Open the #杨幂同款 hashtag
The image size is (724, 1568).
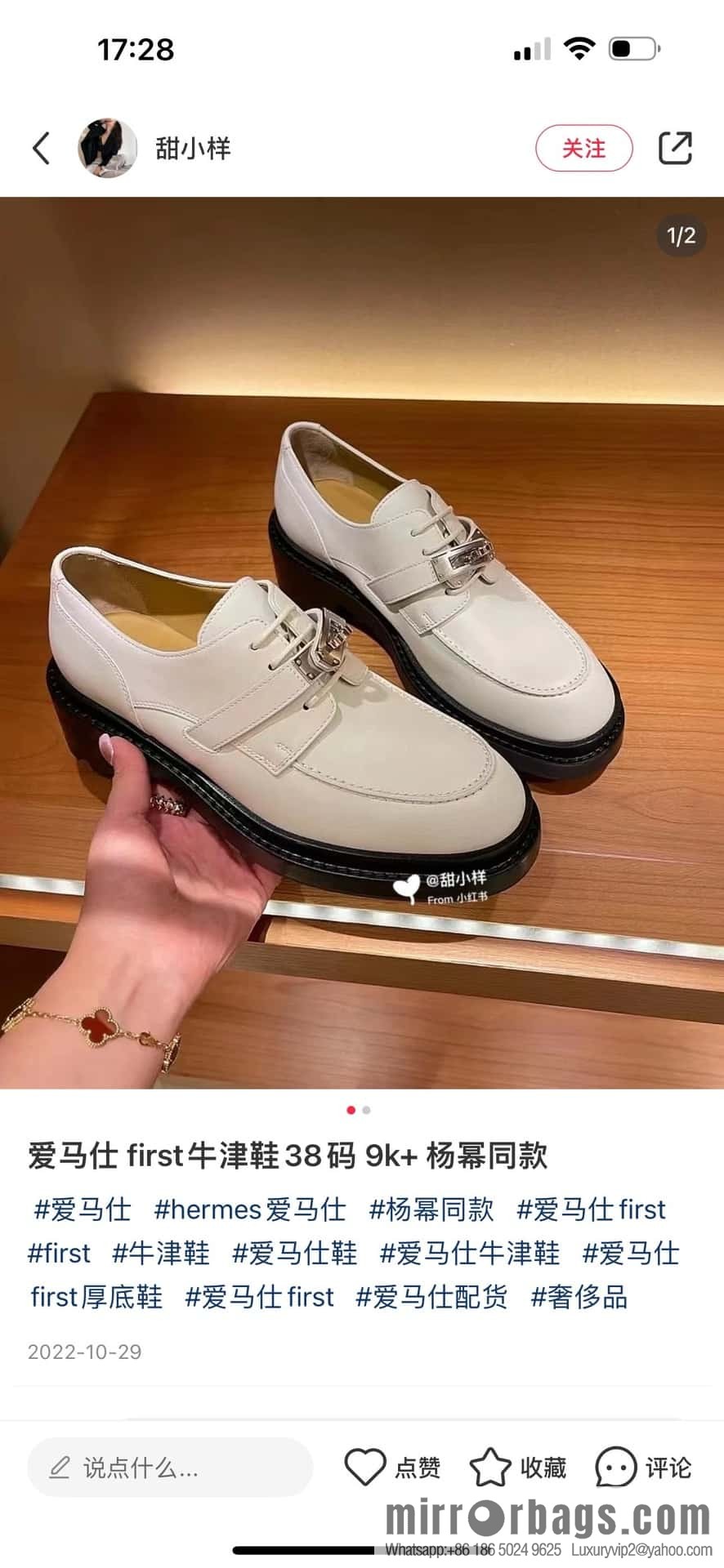click(x=431, y=1211)
